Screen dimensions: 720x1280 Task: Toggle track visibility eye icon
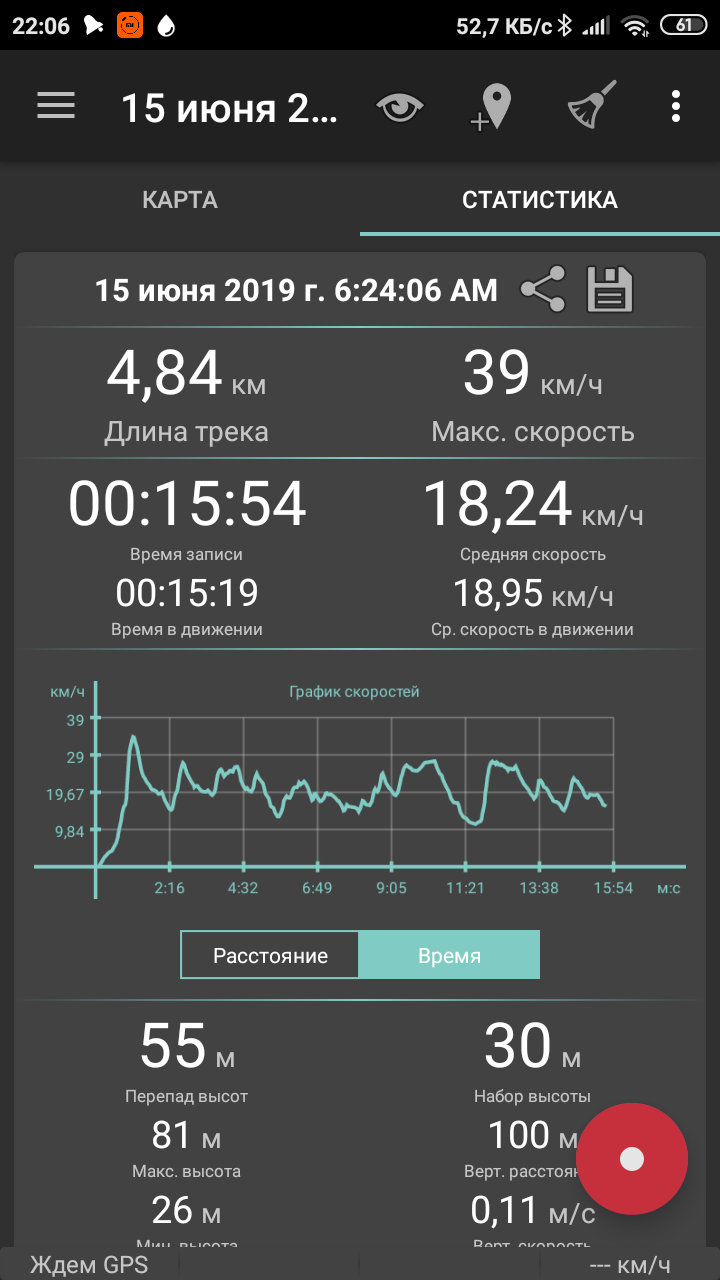(400, 107)
